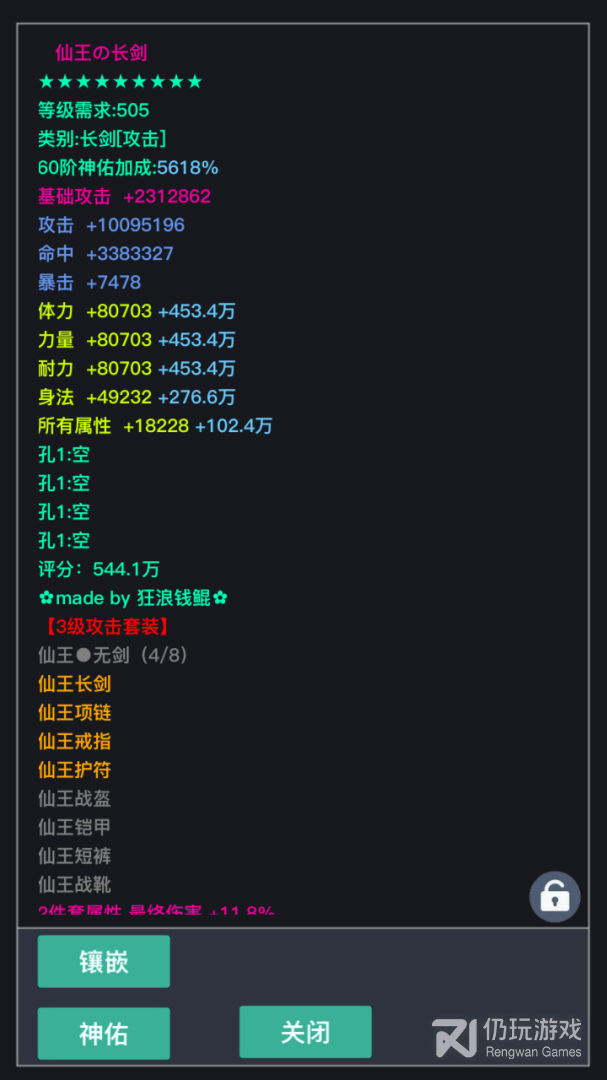Open the 神佑 upgrade option
The height and width of the screenshot is (1080, 607).
coord(104,1033)
